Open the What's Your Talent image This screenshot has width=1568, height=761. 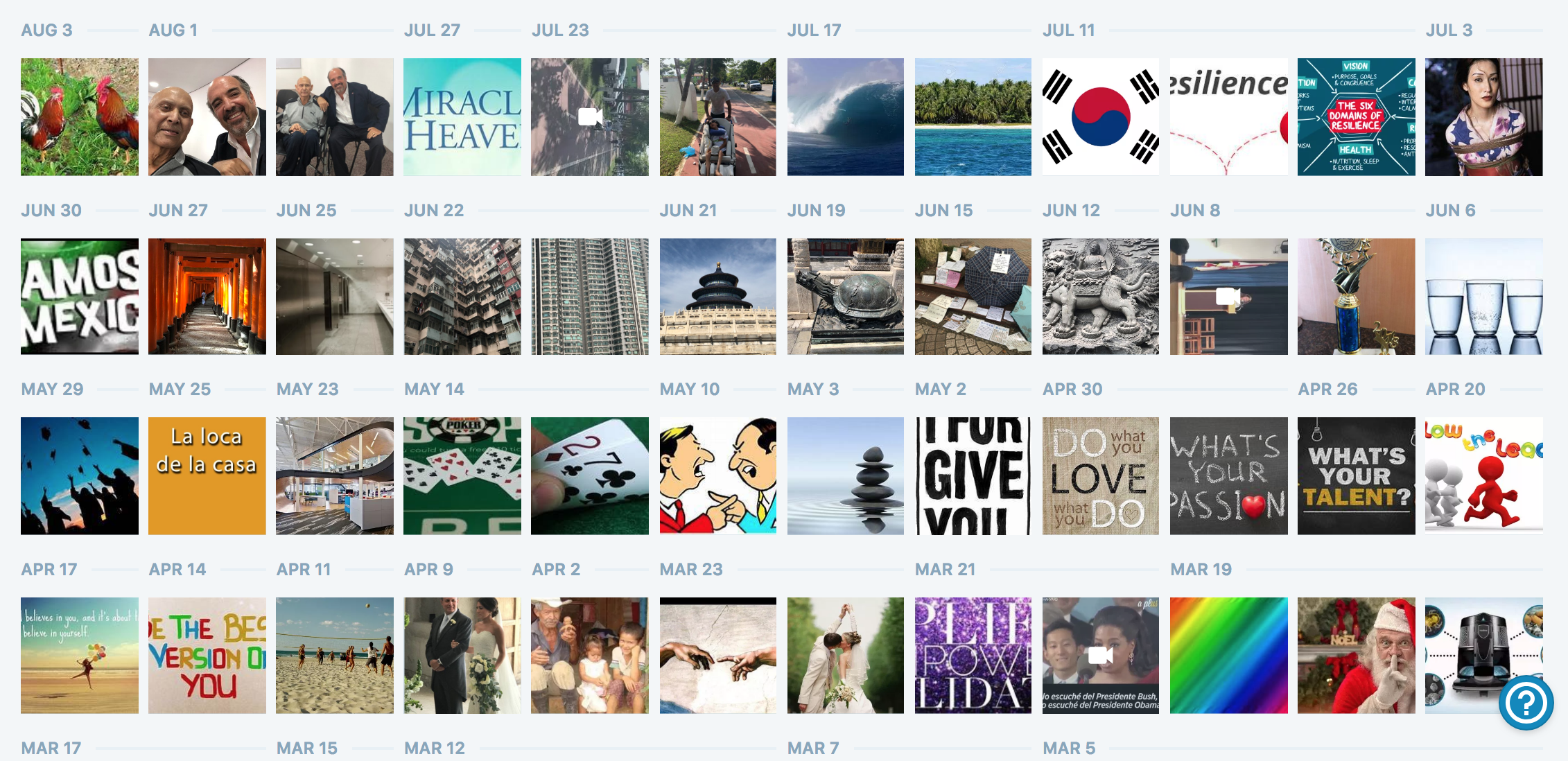point(1356,475)
